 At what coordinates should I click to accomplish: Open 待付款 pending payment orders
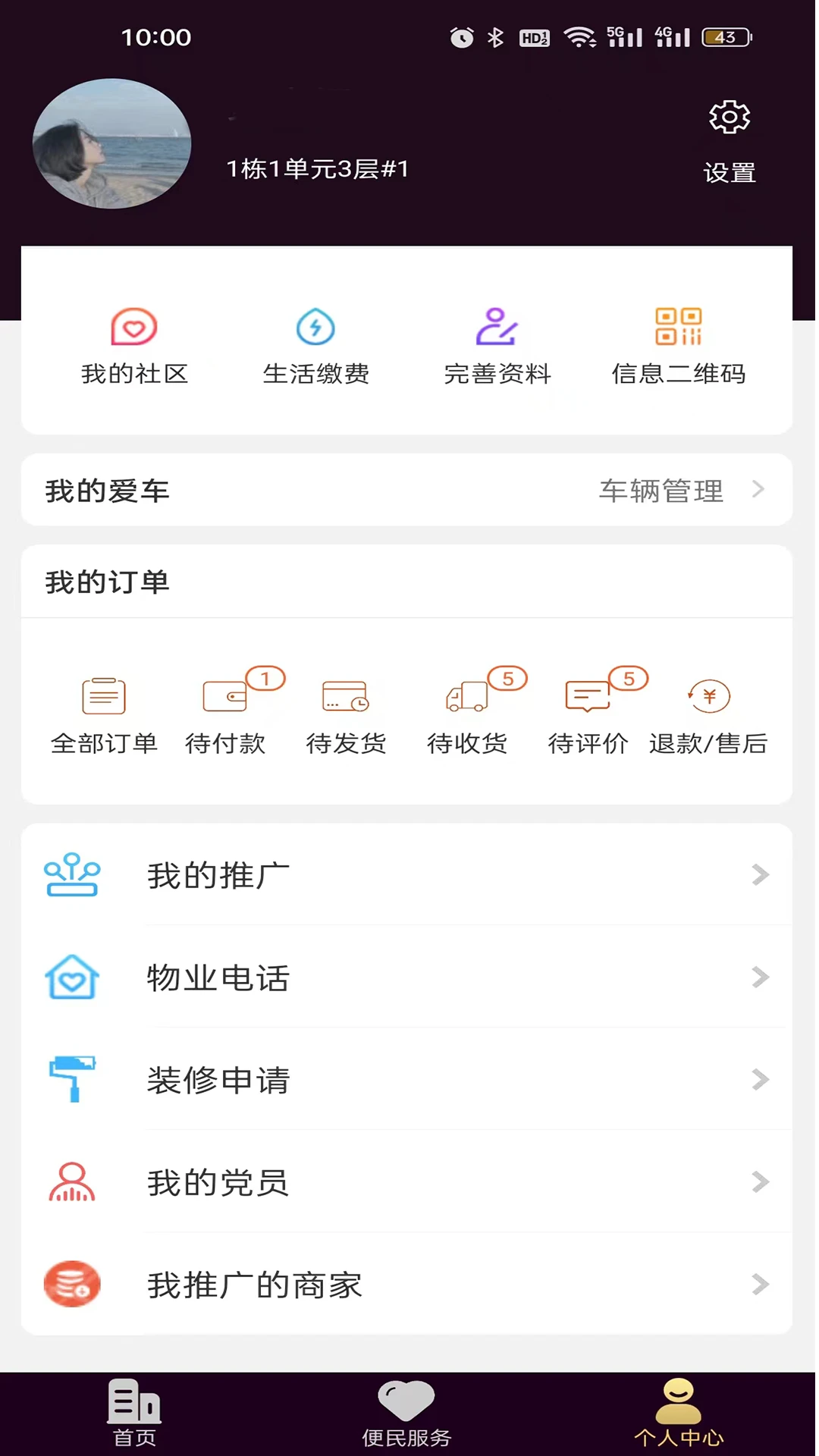[x=227, y=713]
